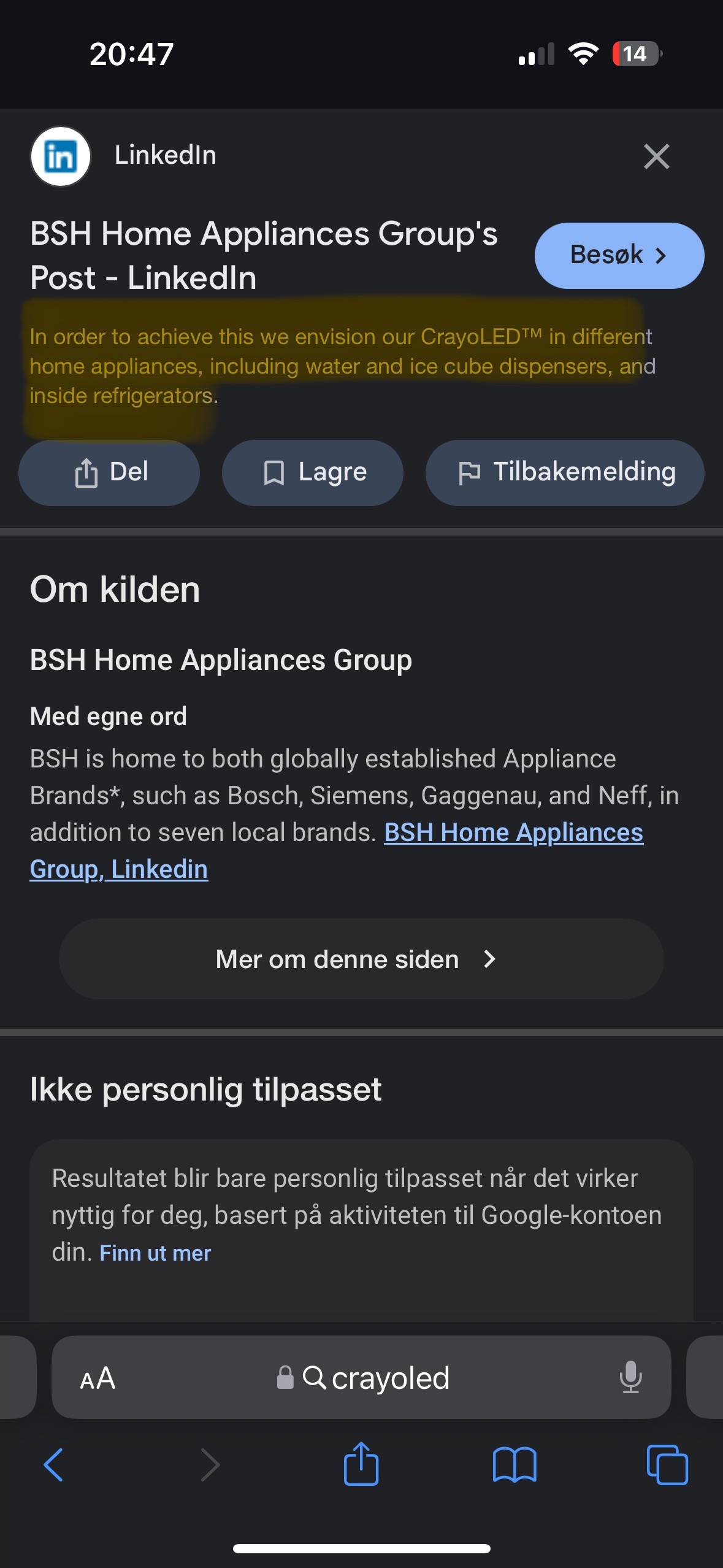Share the result with the Del button

tap(109, 472)
